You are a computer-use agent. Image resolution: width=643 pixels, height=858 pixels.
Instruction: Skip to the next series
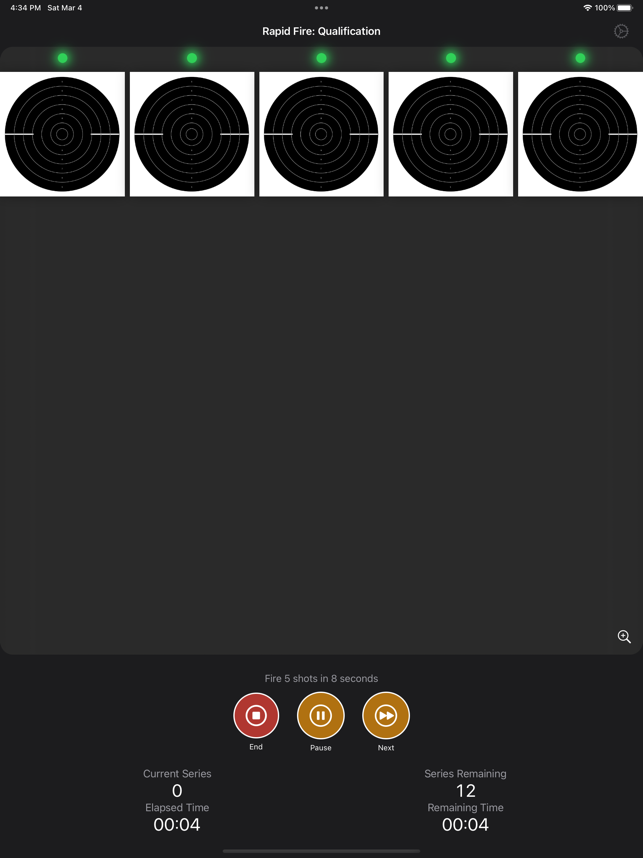(386, 716)
